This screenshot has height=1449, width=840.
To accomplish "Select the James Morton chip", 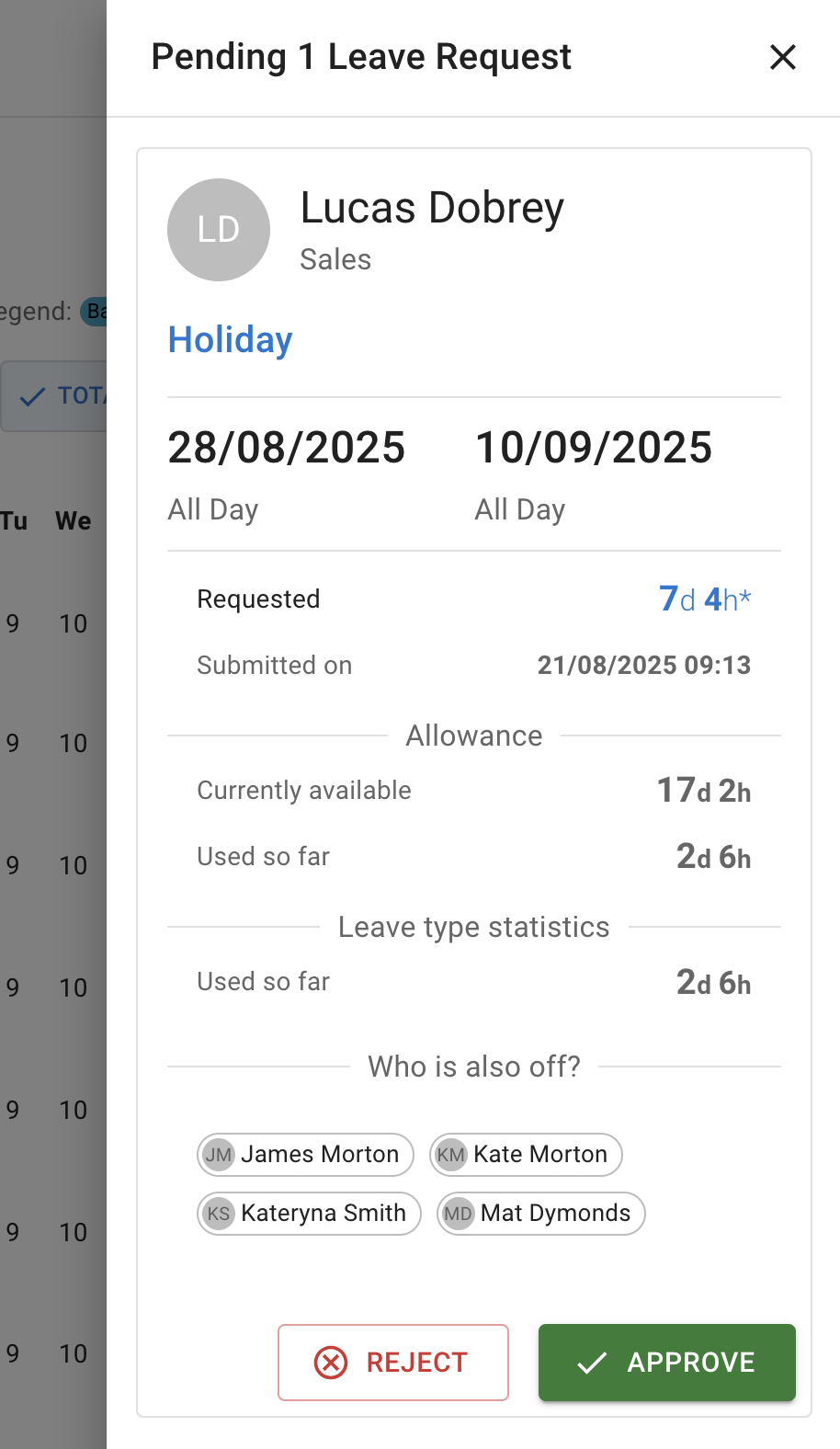I will (x=304, y=1155).
